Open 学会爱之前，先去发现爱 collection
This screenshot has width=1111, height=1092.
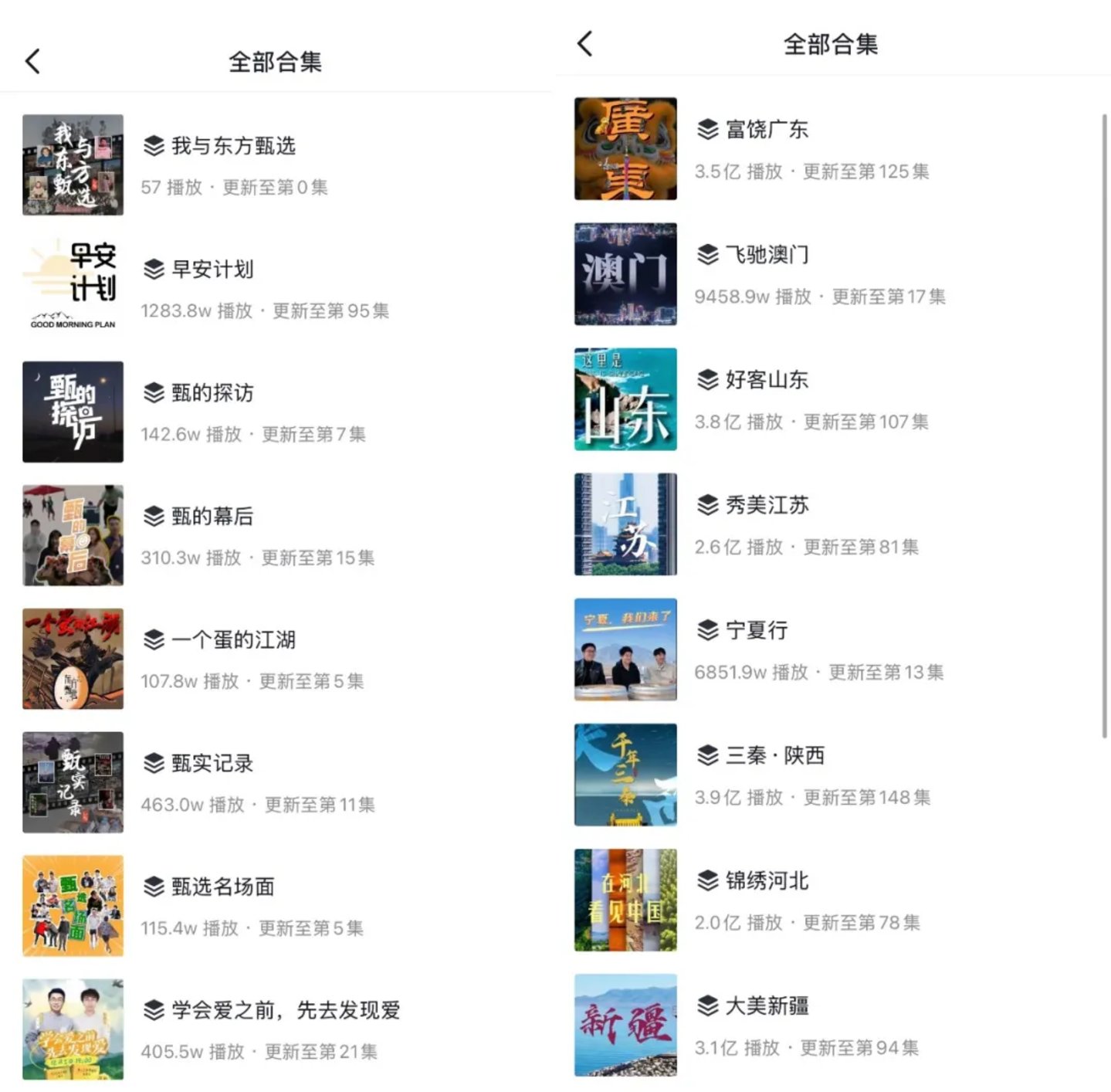tap(286, 1010)
